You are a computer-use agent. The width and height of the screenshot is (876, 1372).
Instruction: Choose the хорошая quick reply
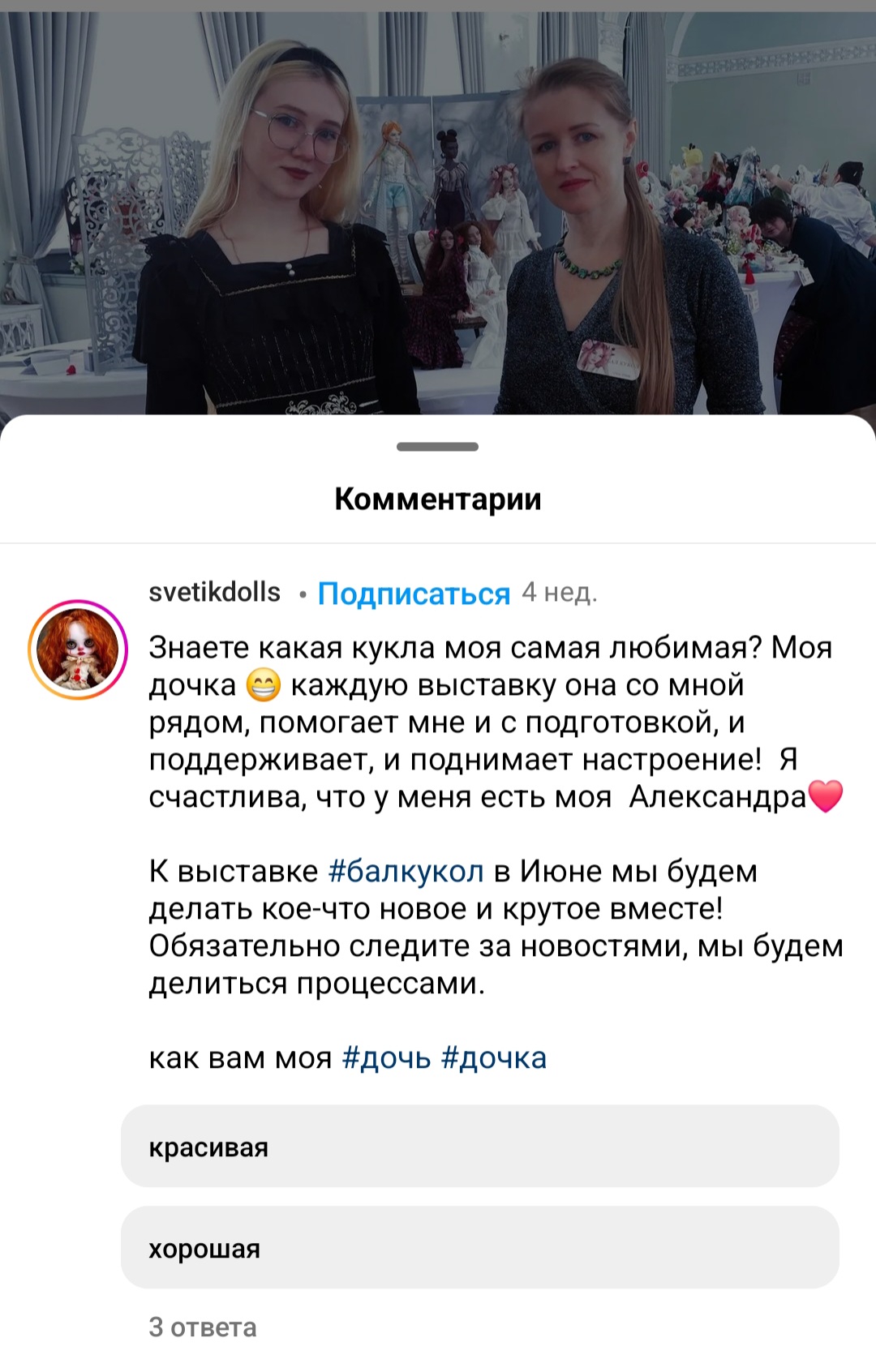pyautogui.click(x=479, y=1247)
